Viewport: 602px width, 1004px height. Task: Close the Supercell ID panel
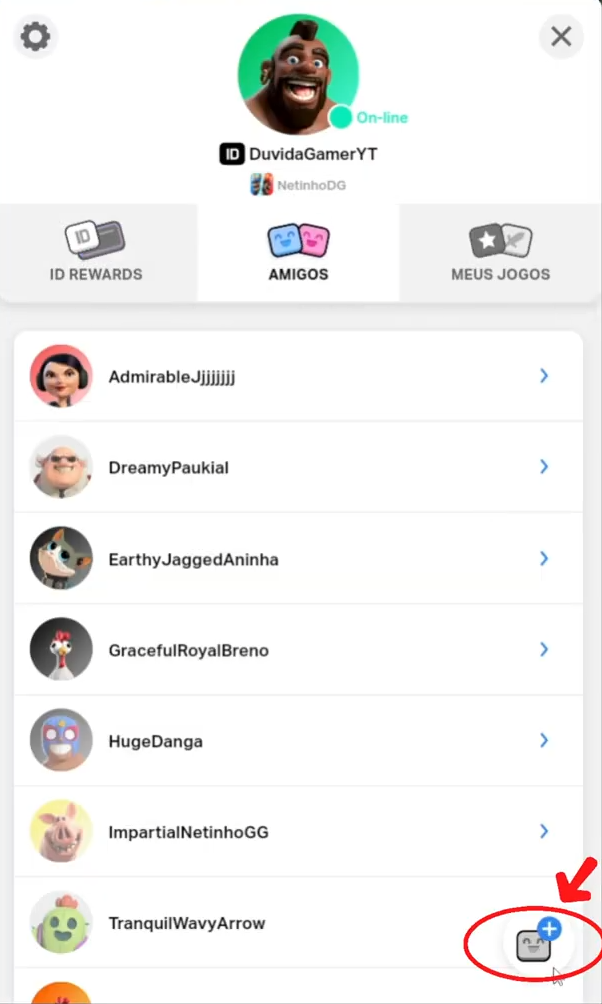[x=561, y=37]
